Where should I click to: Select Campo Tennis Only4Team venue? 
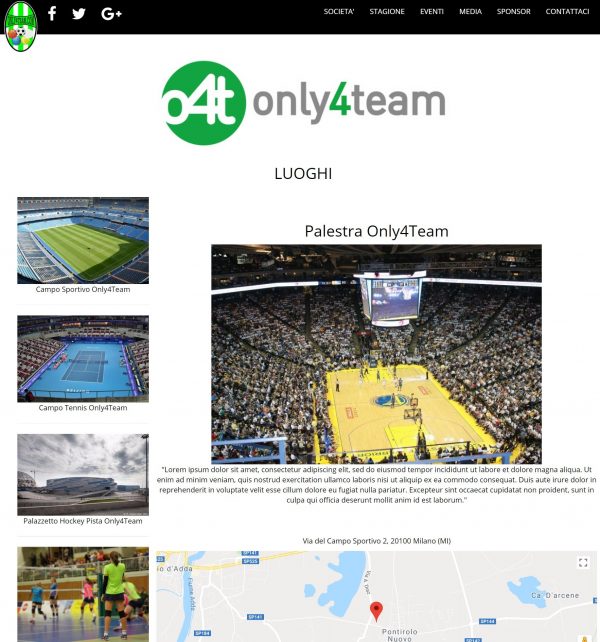83,358
